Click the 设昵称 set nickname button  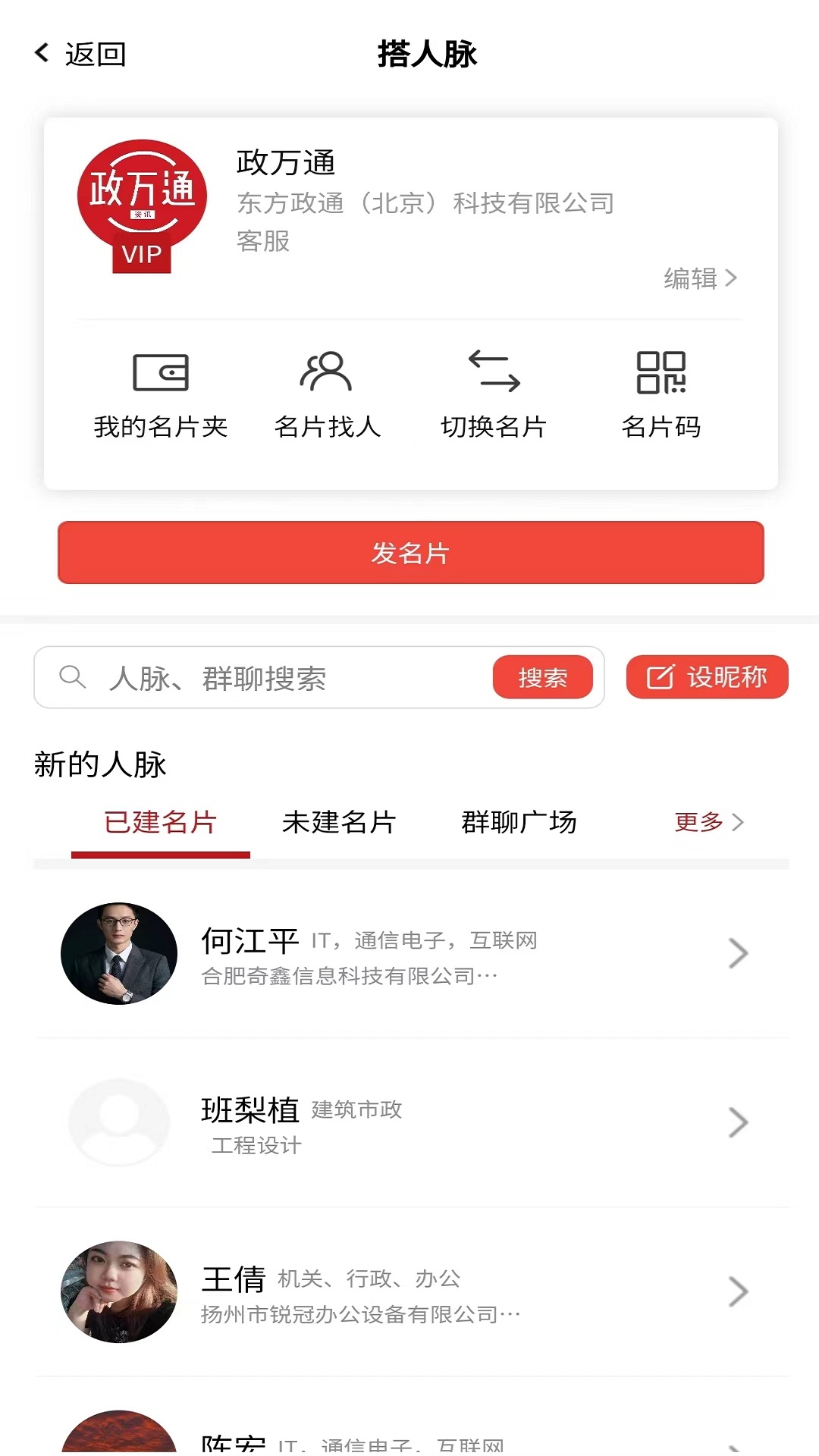click(x=706, y=676)
